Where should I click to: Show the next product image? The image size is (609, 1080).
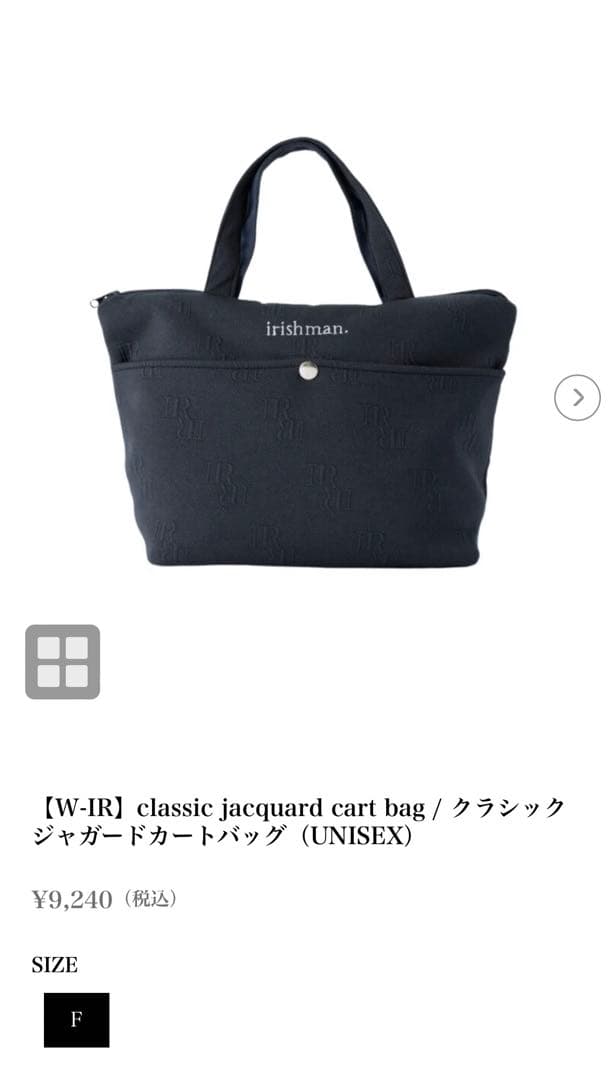click(x=577, y=398)
